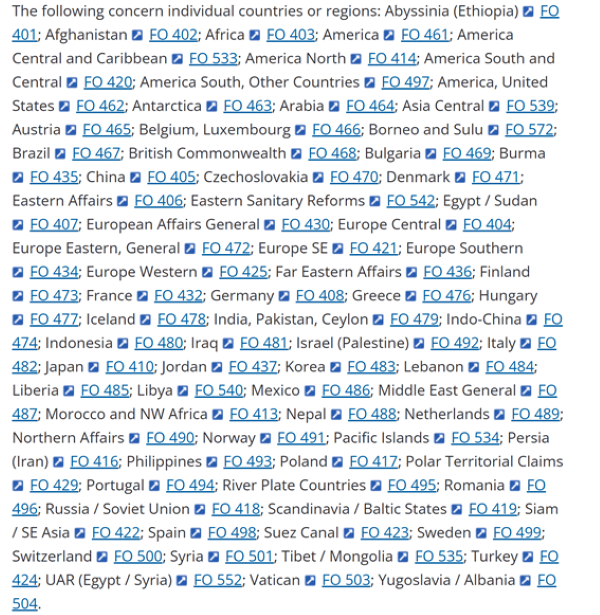The height and width of the screenshot is (615, 600).
Task: Open the FO 402 link for Afghanistan
Action: (173, 34)
